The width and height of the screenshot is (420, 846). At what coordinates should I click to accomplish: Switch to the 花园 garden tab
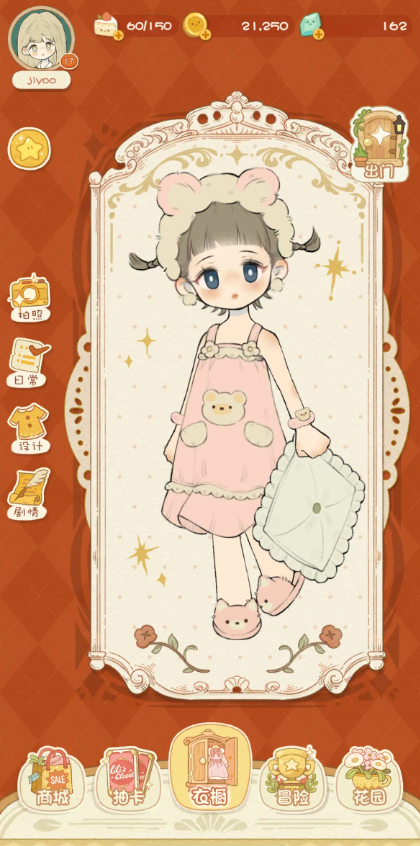coord(369,779)
